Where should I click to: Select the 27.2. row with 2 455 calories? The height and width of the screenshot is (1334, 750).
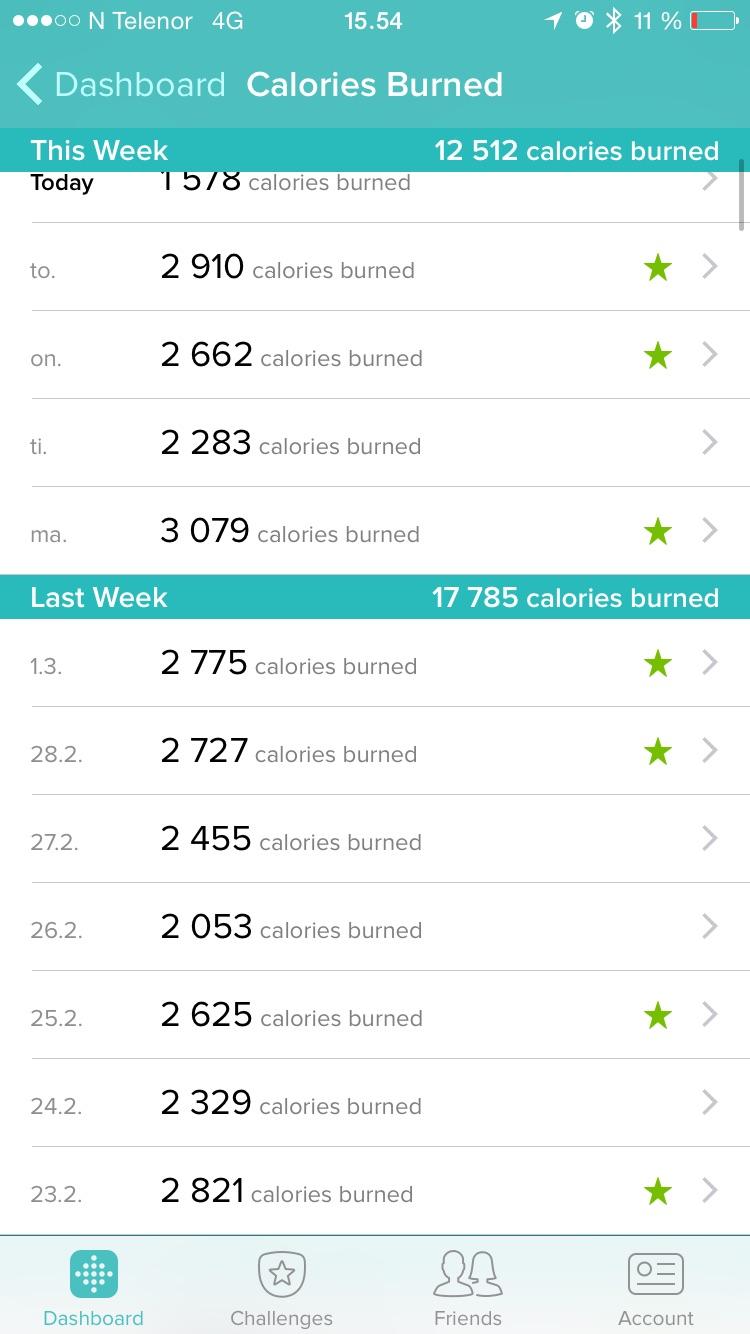(x=375, y=839)
